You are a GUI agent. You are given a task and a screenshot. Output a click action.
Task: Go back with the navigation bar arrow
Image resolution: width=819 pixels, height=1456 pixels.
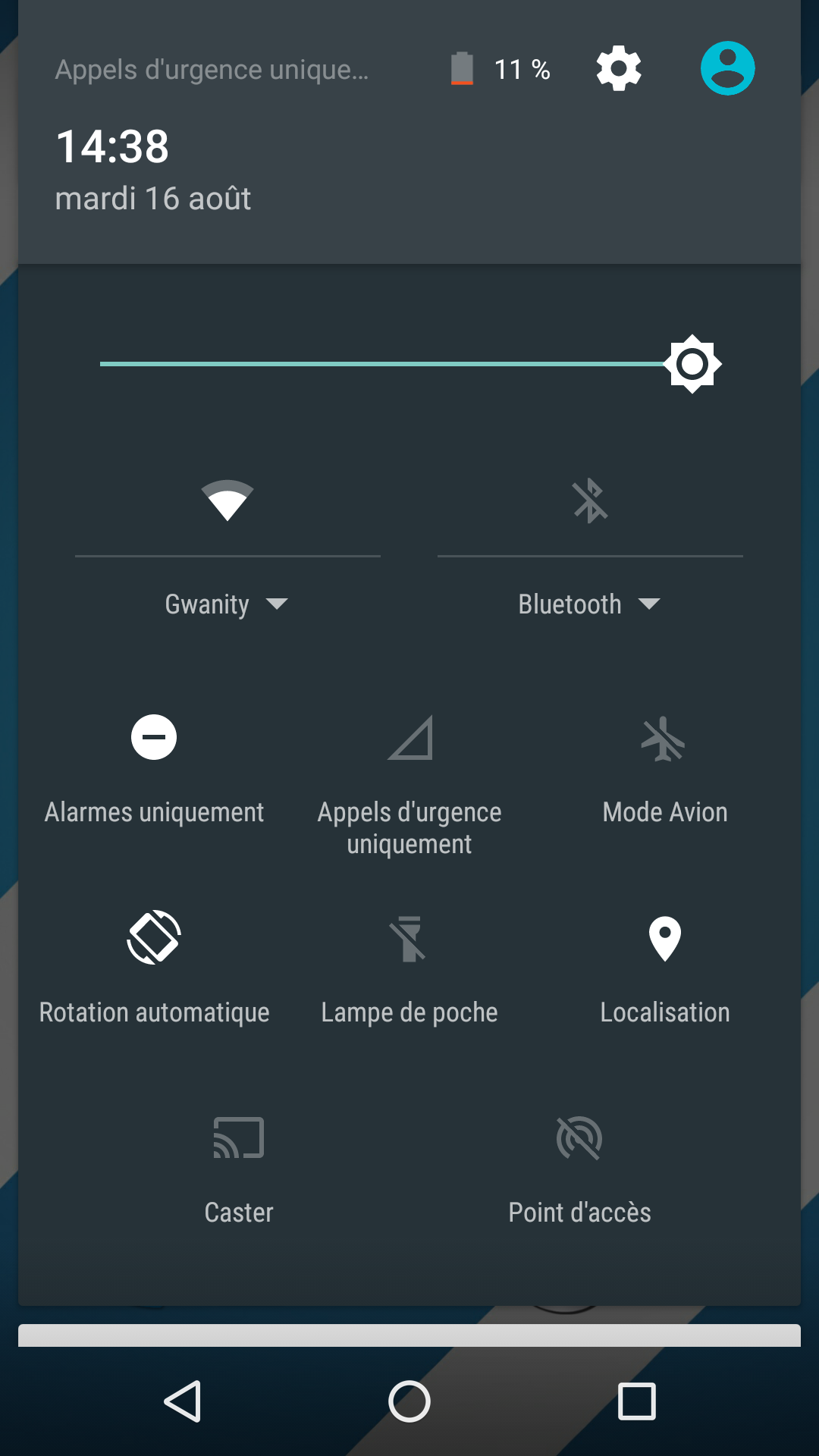183,1401
